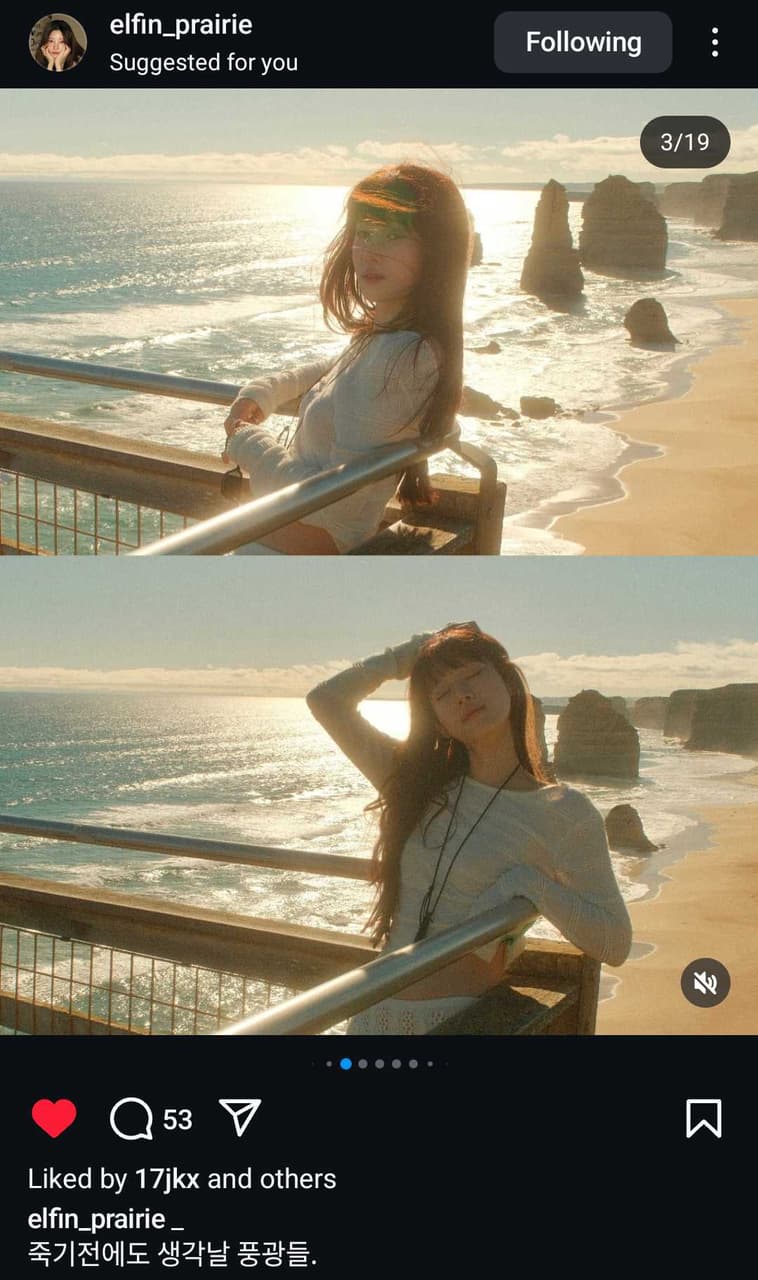The height and width of the screenshot is (1280, 758).
Task: Bookmark this post
Action: click(703, 1118)
